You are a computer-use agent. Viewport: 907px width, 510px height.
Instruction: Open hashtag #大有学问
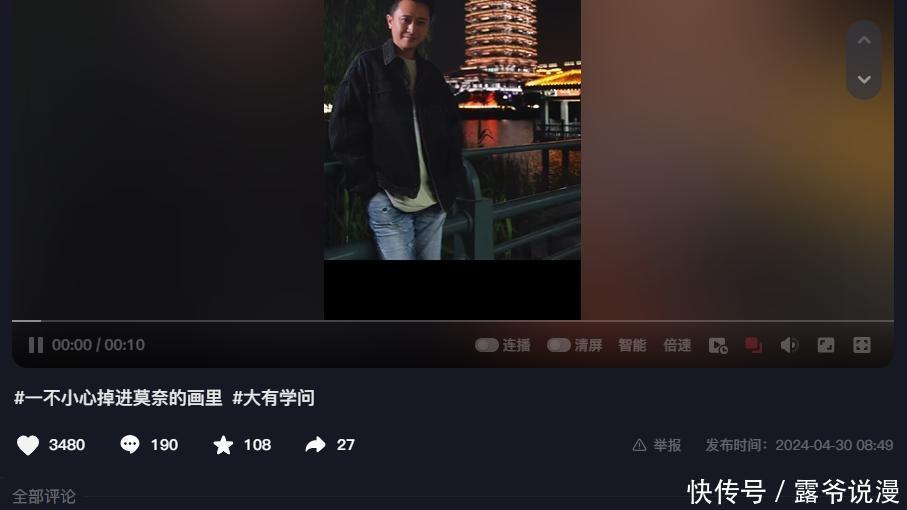click(x=274, y=398)
